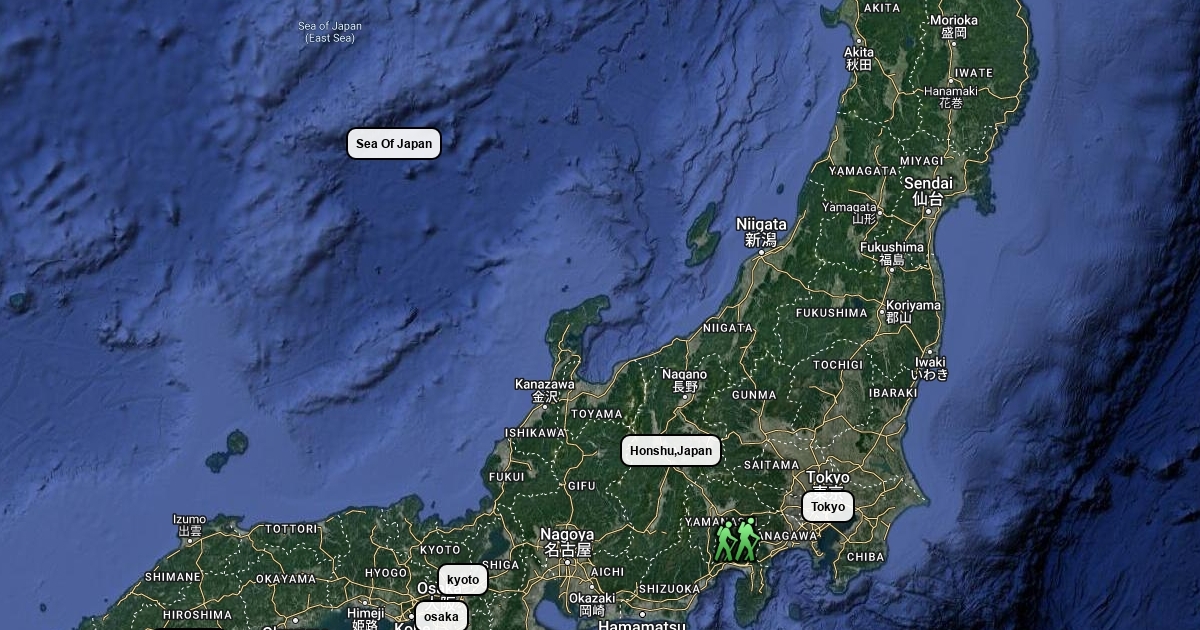This screenshot has height=630, width=1200.
Task: Open the kyoto map marker
Action: pos(462,580)
